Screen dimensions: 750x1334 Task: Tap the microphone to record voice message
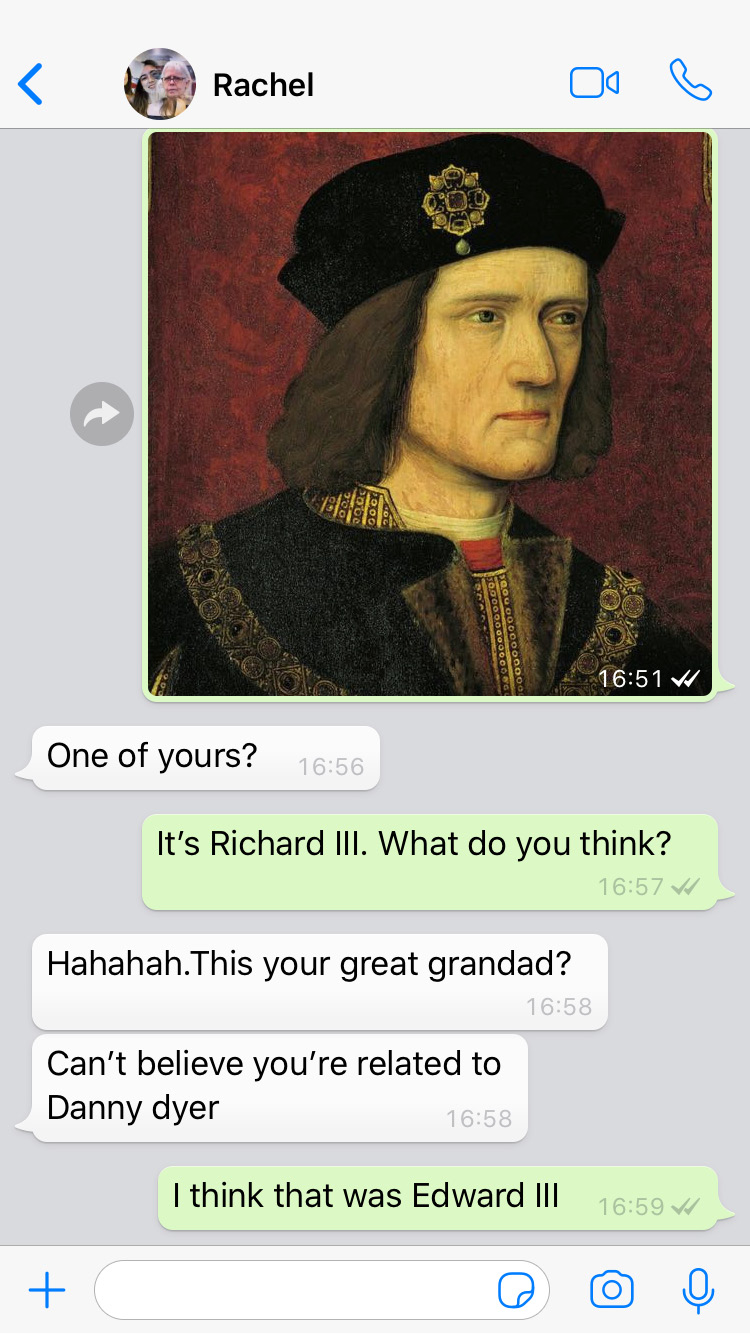698,1291
